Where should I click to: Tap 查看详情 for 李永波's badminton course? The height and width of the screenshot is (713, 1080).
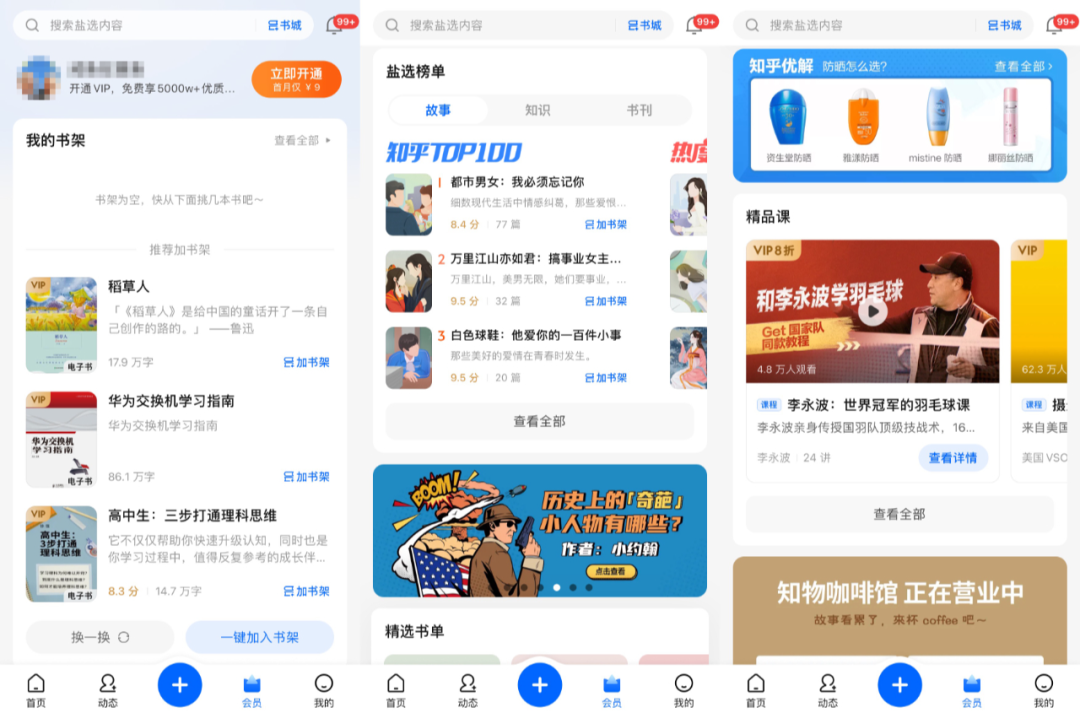[x=952, y=458]
